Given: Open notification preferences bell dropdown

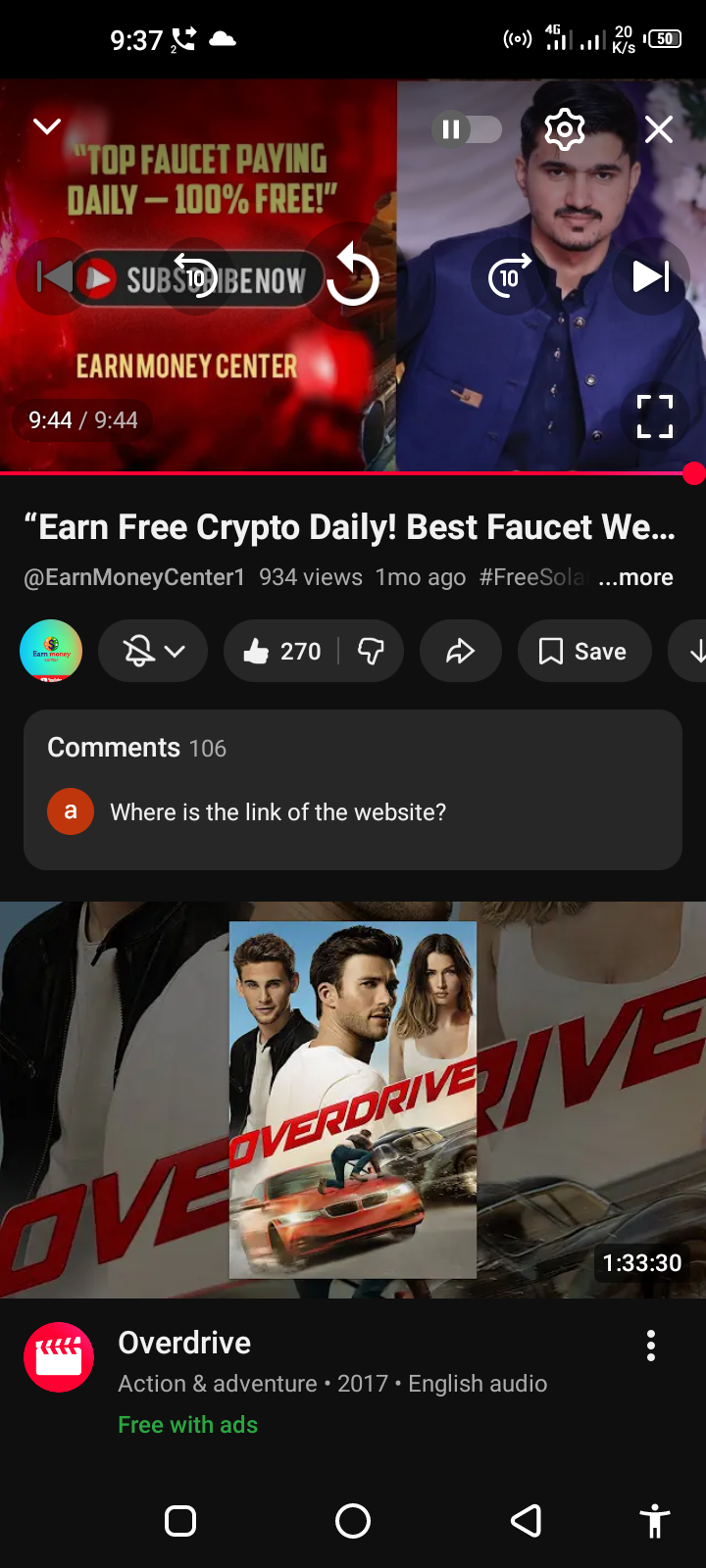Looking at the screenshot, I should 153,651.
